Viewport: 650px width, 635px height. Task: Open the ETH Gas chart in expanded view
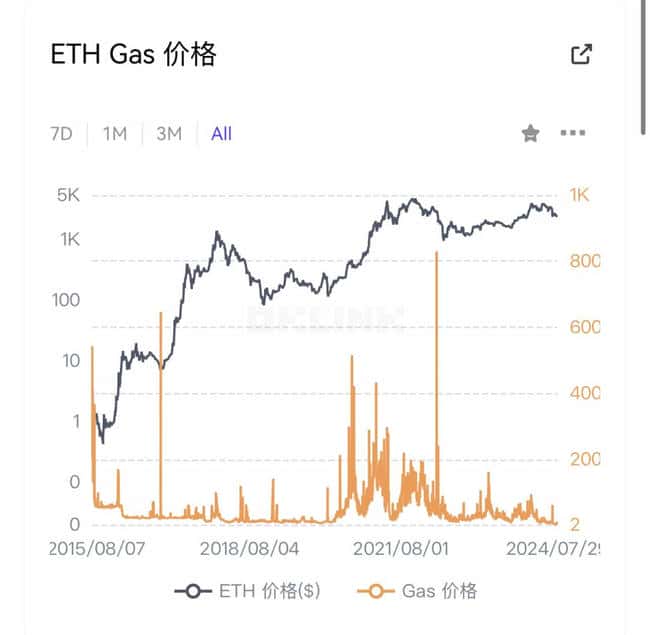[581, 55]
